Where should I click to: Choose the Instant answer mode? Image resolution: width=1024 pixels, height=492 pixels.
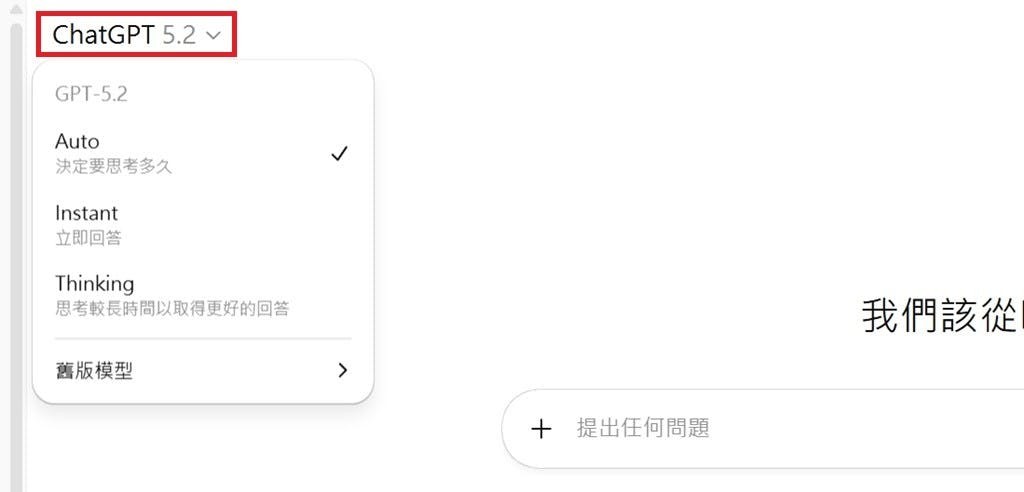pos(201,225)
